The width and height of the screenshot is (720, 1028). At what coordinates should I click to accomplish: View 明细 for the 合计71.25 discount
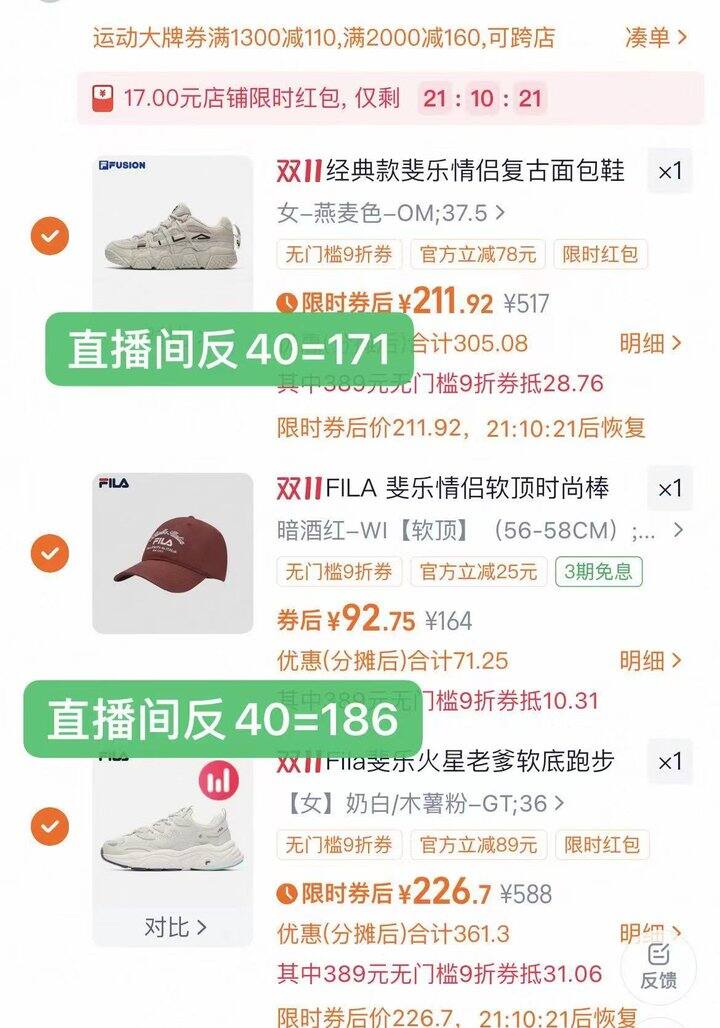pos(650,660)
